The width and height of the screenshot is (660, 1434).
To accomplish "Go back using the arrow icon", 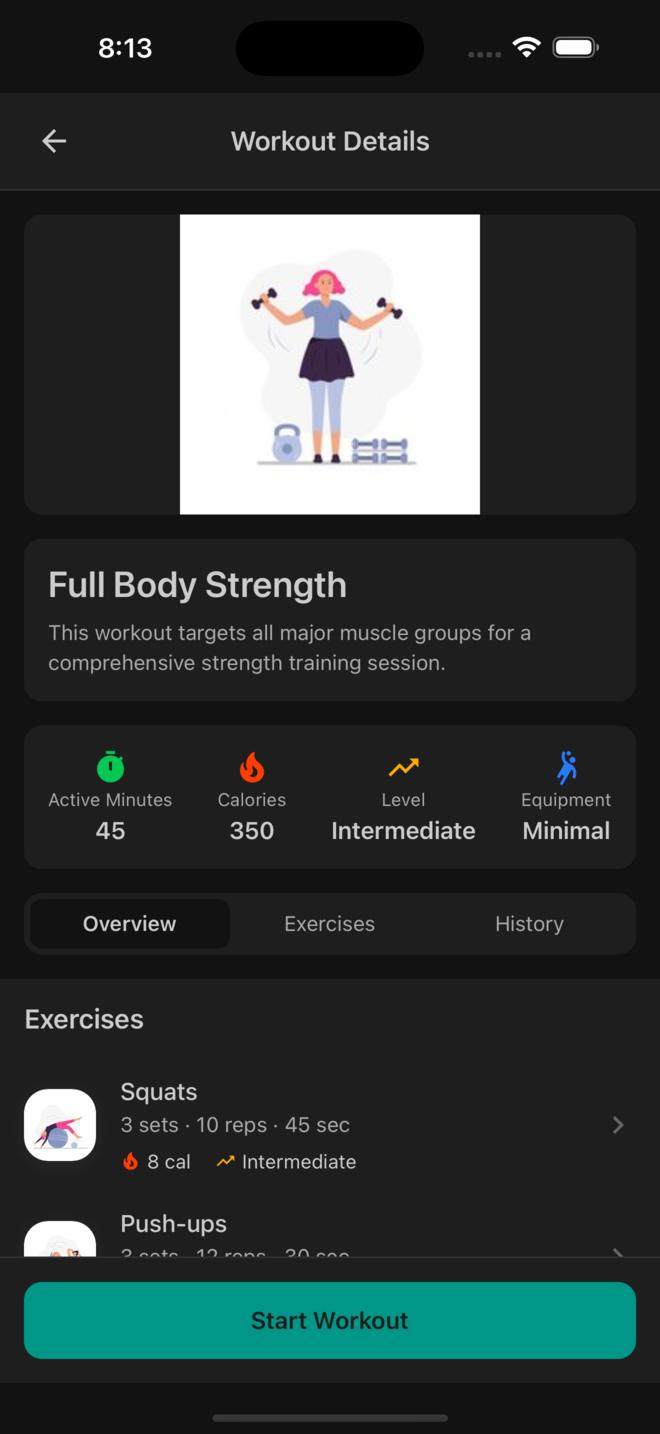I will 54,142.
